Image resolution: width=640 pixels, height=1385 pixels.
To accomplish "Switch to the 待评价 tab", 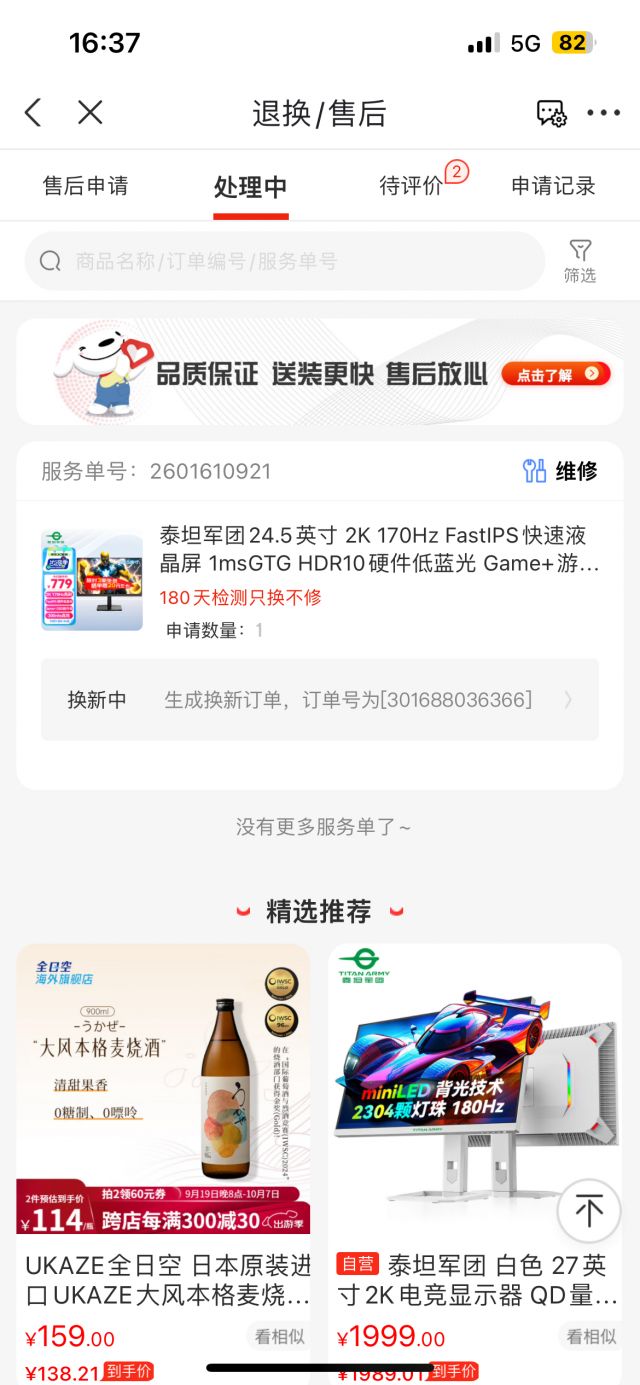I will click(x=411, y=186).
